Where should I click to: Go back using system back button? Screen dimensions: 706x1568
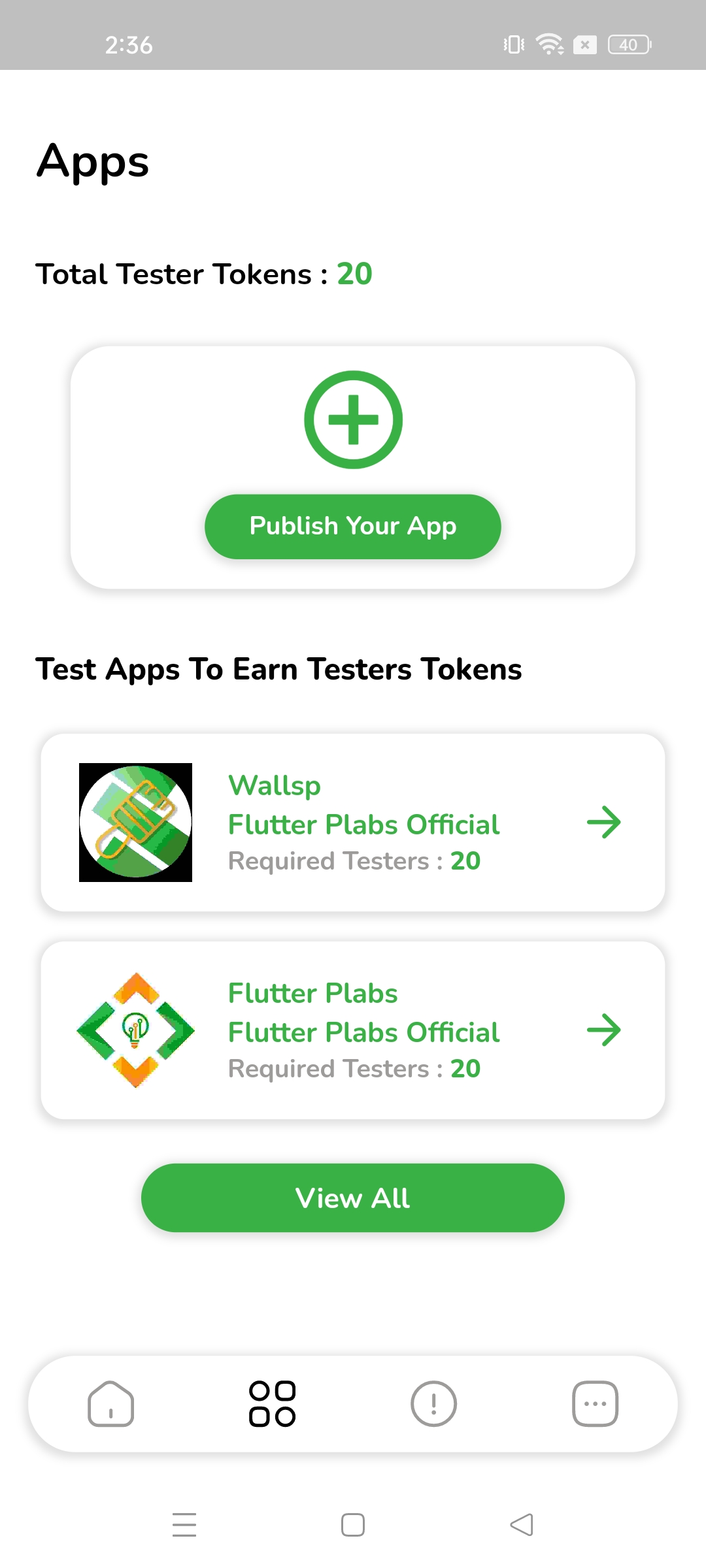coord(522,1525)
